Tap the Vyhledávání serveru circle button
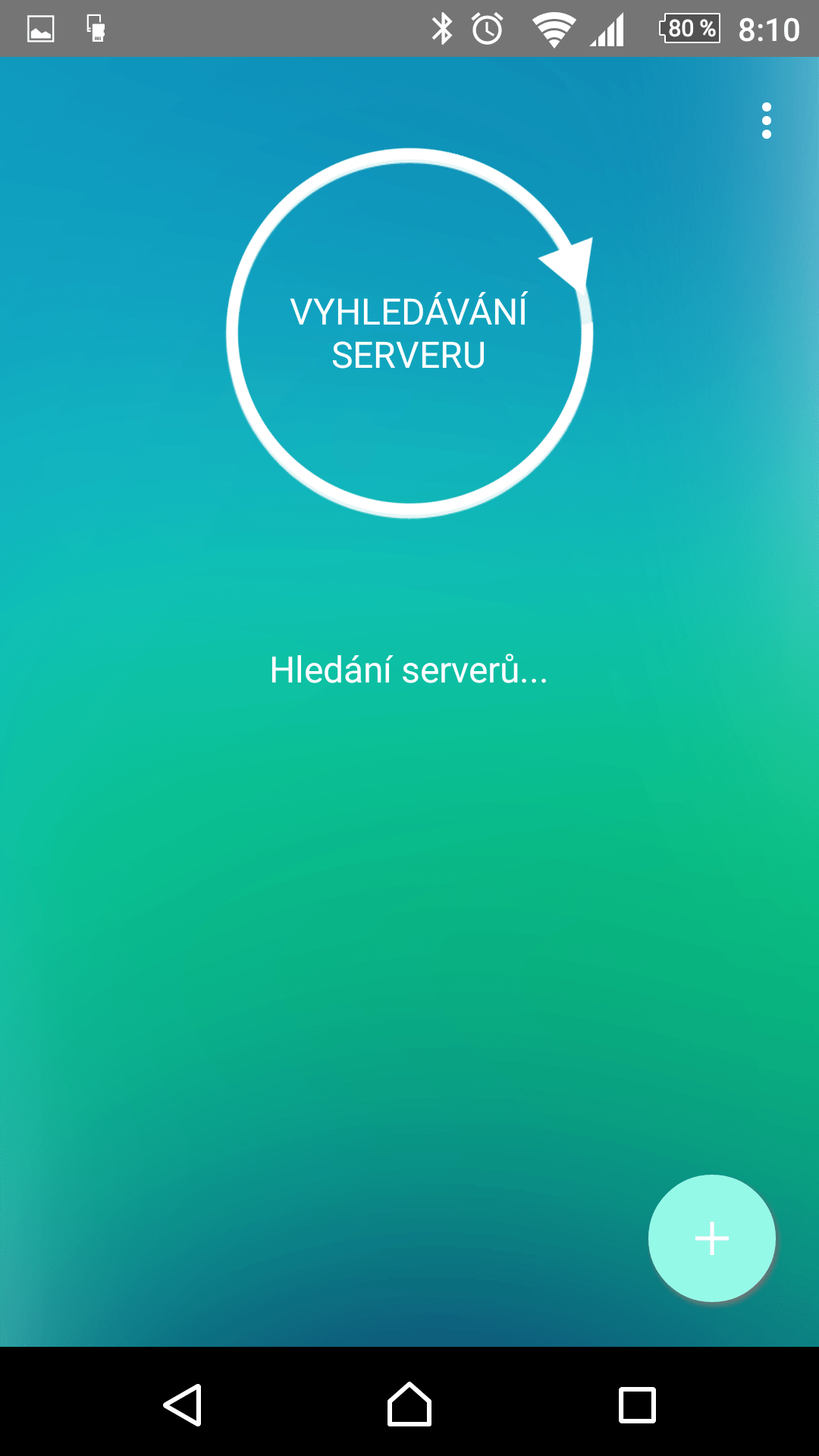Screen dimensions: 819x1456 tap(409, 333)
